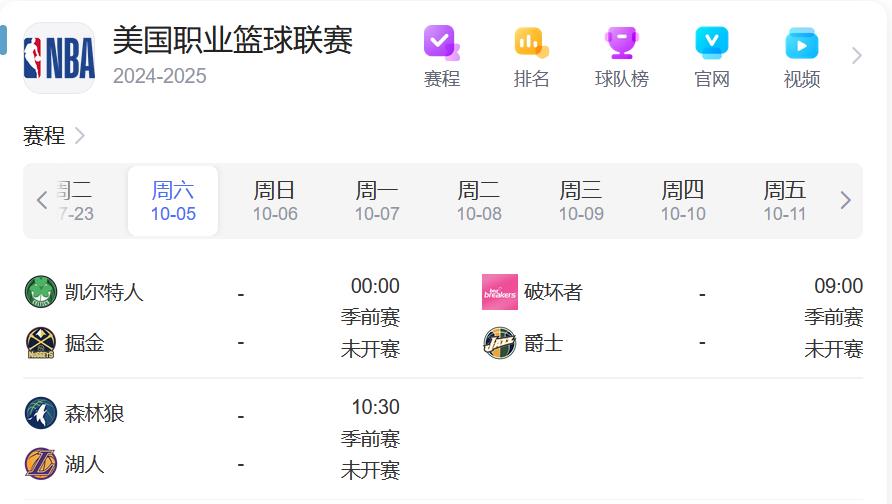Switch to the 周一 10-07 date tab

(x=377, y=201)
